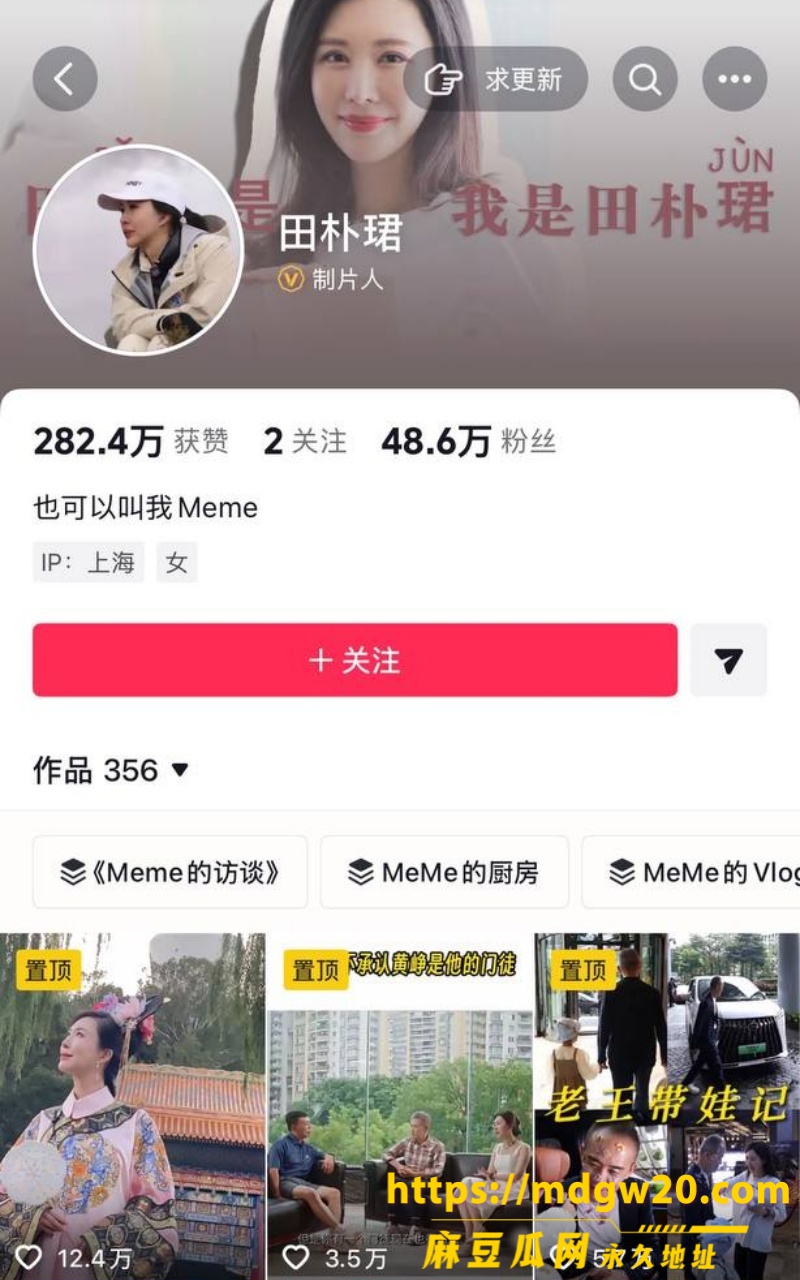800x1280 pixels.
Task: Open the MeMe的厨房 collection
Action: tap(444, 872)
